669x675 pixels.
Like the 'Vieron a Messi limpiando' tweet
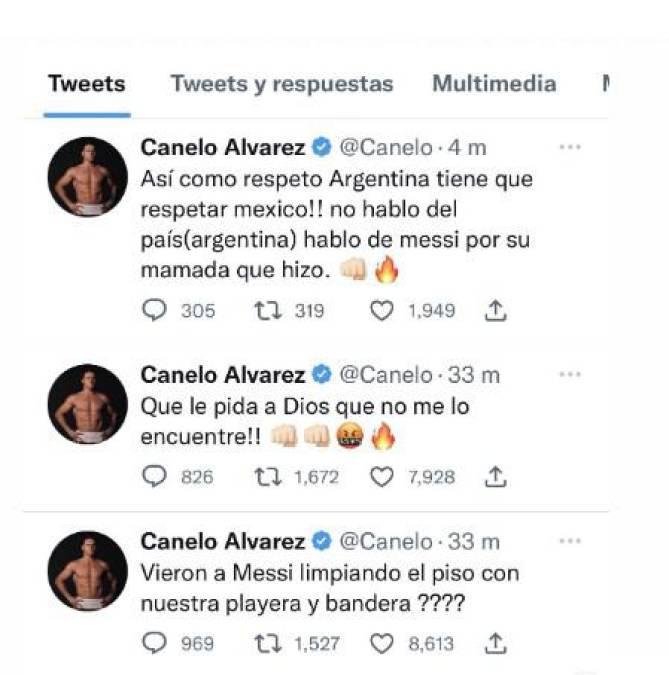tap(381, 643)
